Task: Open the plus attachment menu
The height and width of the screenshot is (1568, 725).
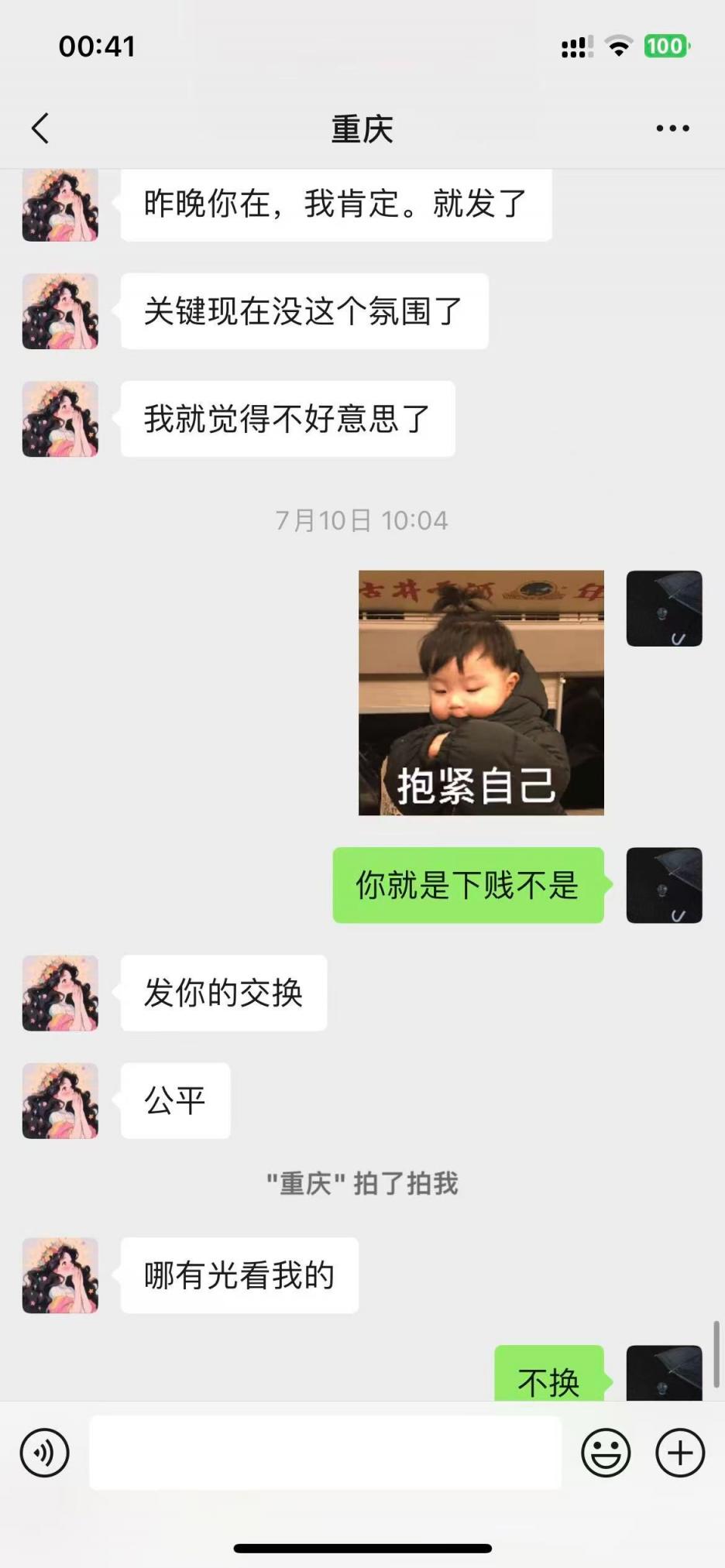Action: pyautogui.click(x=680, y=1453)
